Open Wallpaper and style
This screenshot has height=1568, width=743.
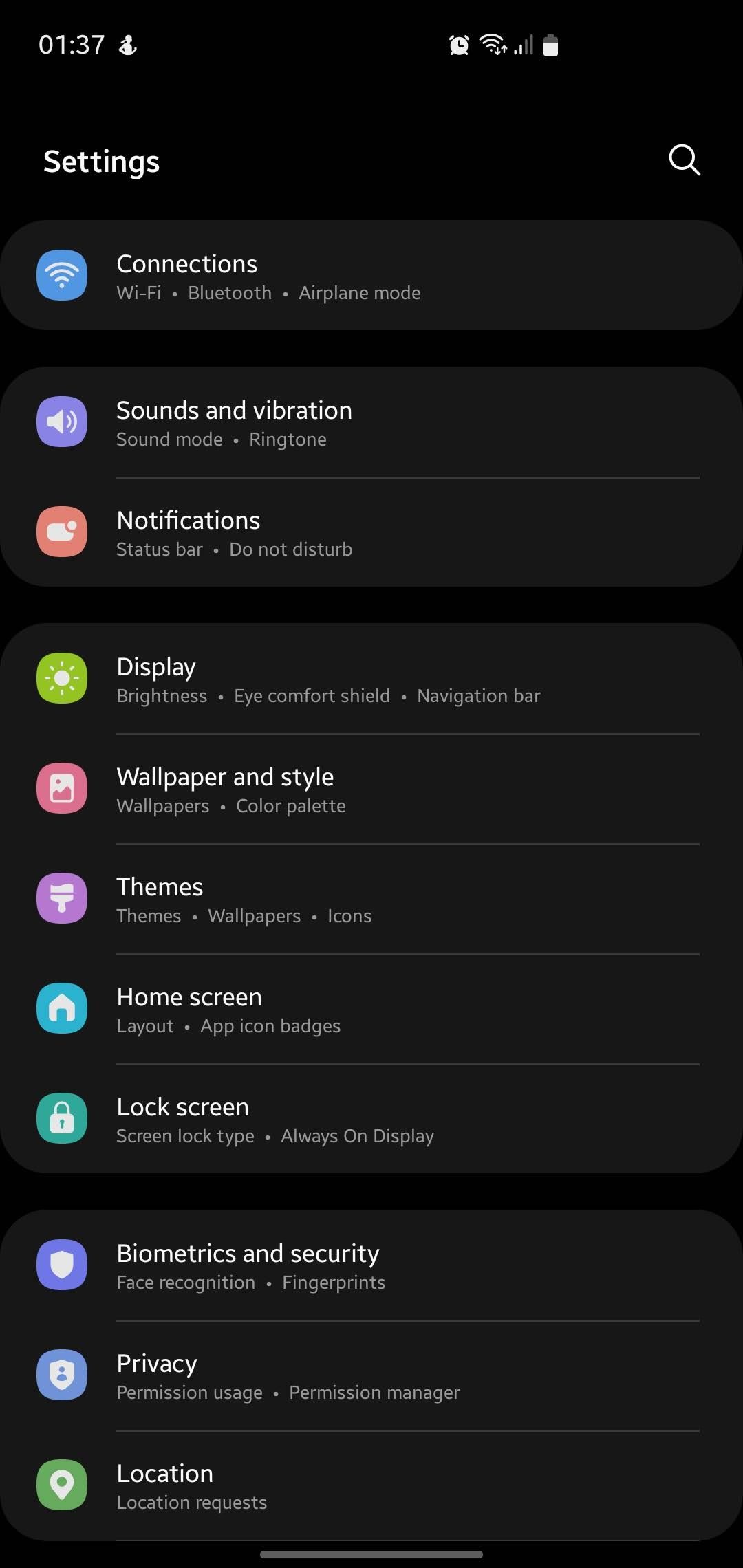[371, 789]
